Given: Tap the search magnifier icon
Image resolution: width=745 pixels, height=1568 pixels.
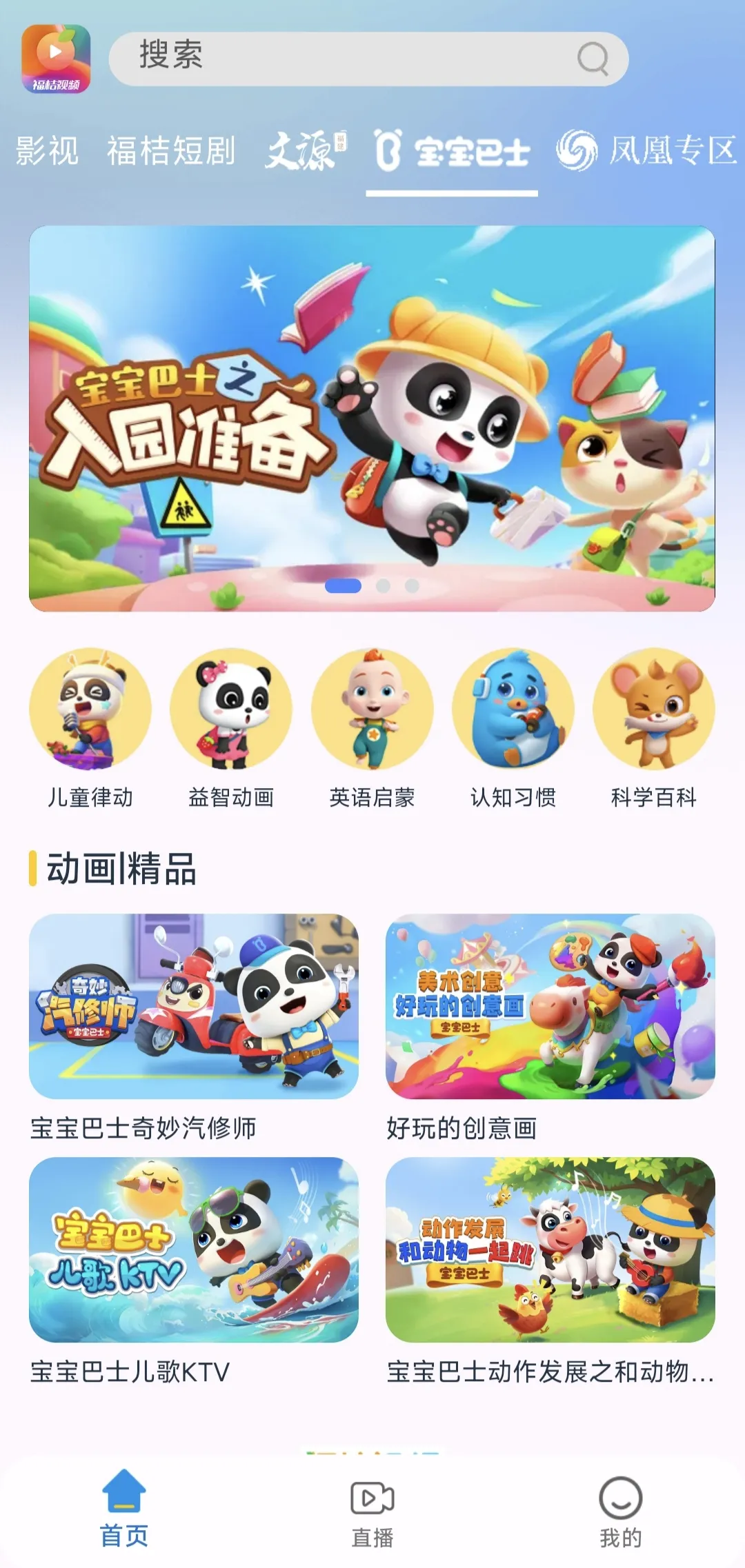Looking at the screenshot, I should (591, 60).
